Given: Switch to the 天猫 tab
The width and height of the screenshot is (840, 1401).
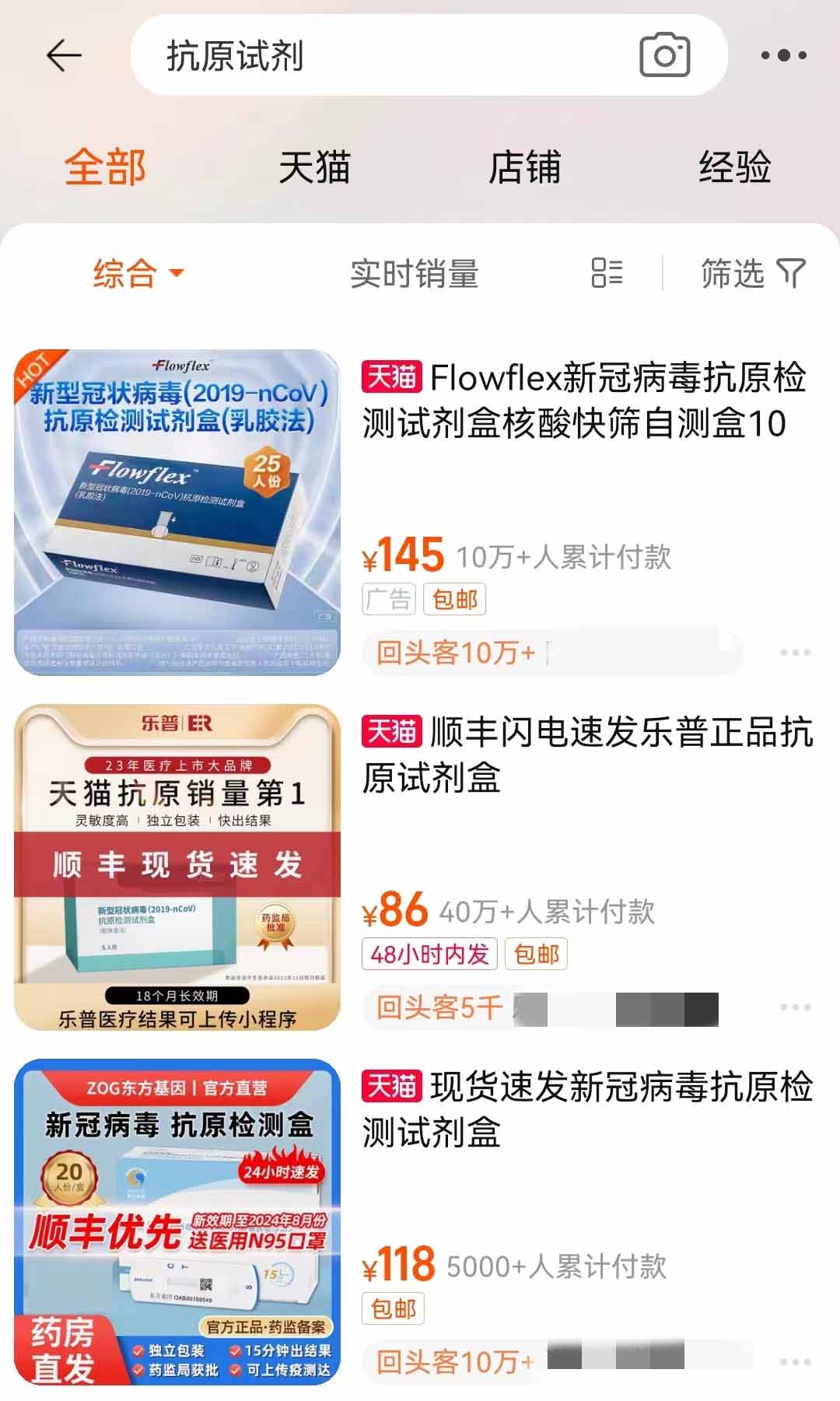Looking at the screenshot, I should 315,167.
